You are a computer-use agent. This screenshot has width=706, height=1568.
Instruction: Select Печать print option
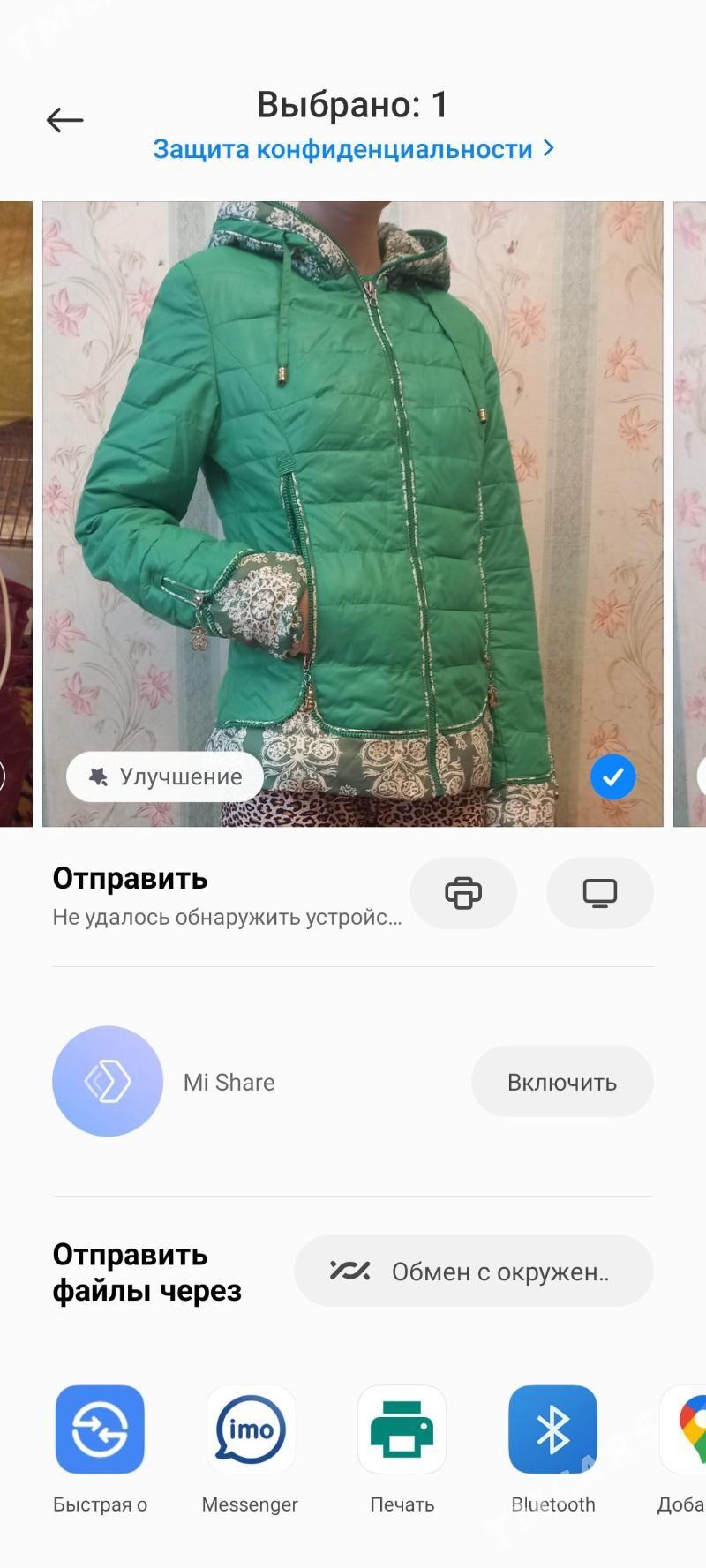pos(402,1429)
